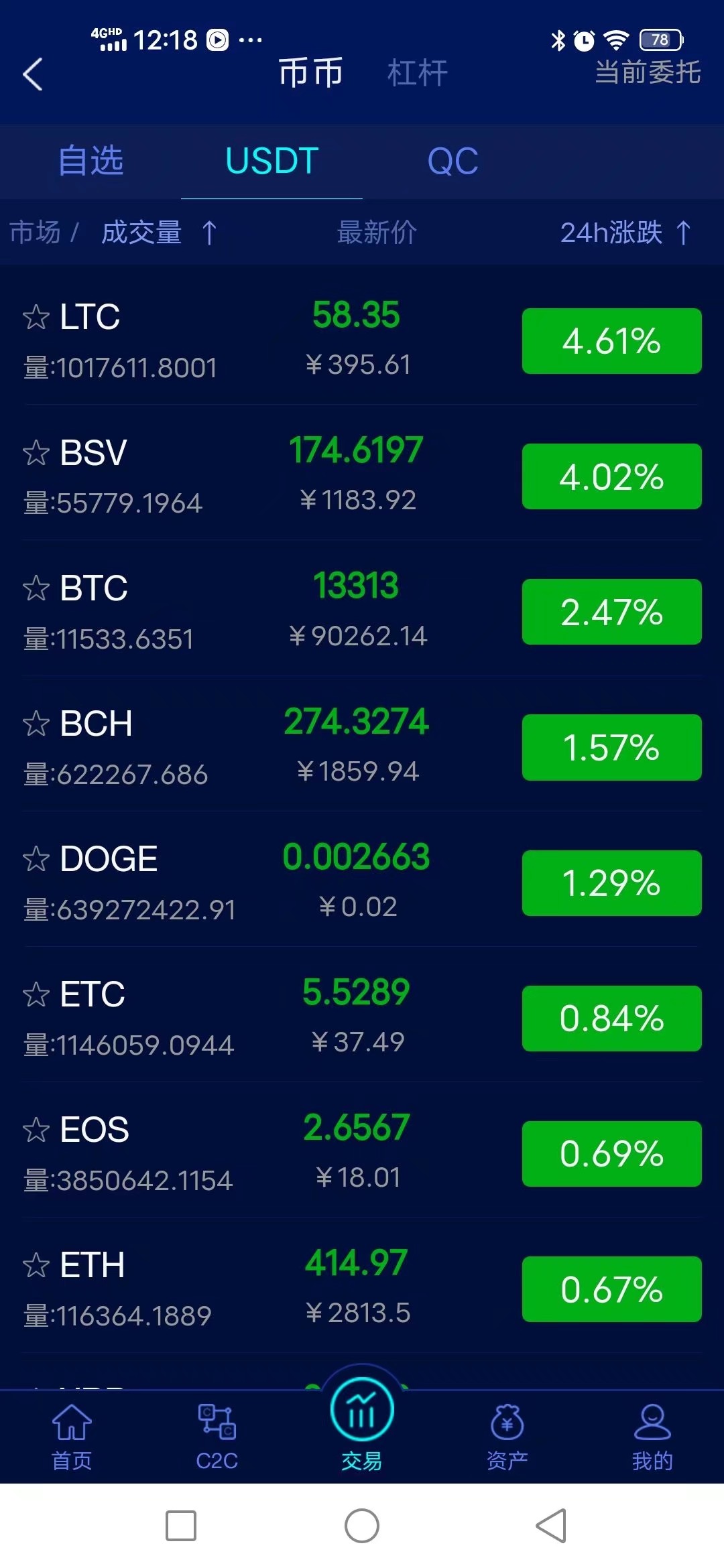Image resolution: width=724 pixels, height=1568 pixels.
Task: Favorite EOS using its star icon
Action: pyautogui.click(x=36, y=1130)
